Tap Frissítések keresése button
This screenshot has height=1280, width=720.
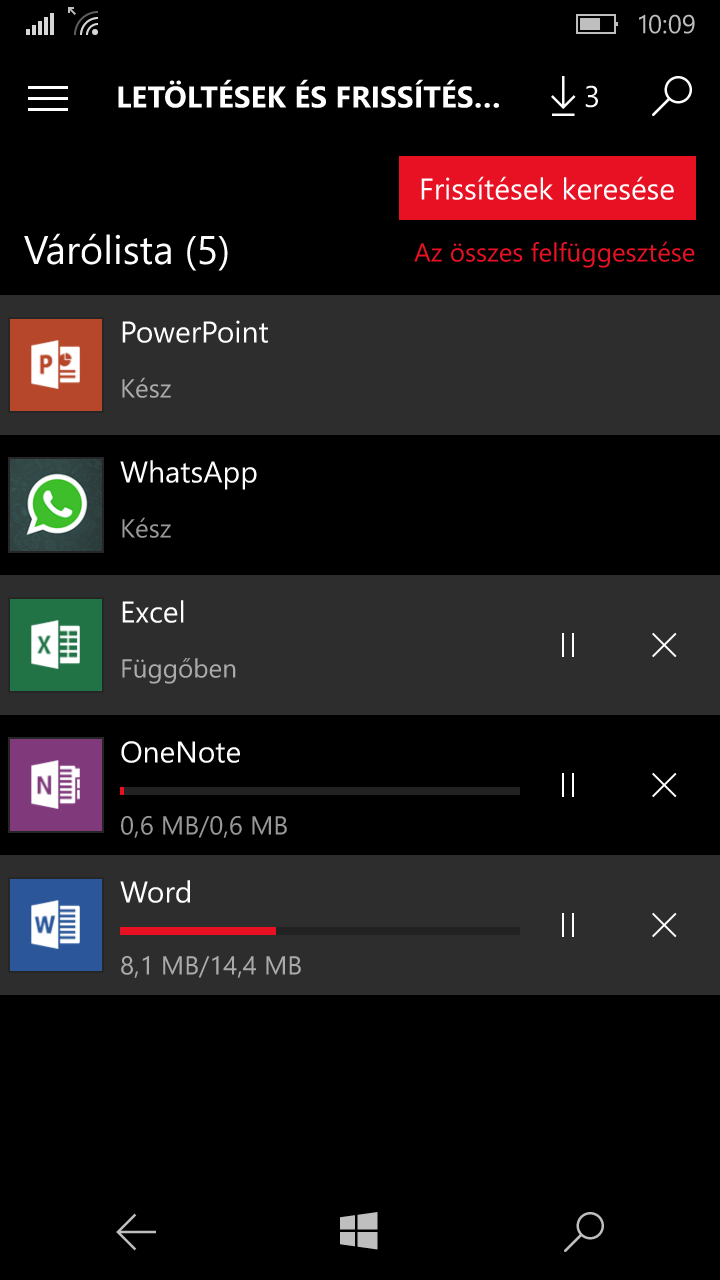pyautogui.click(x=547, y=189)
